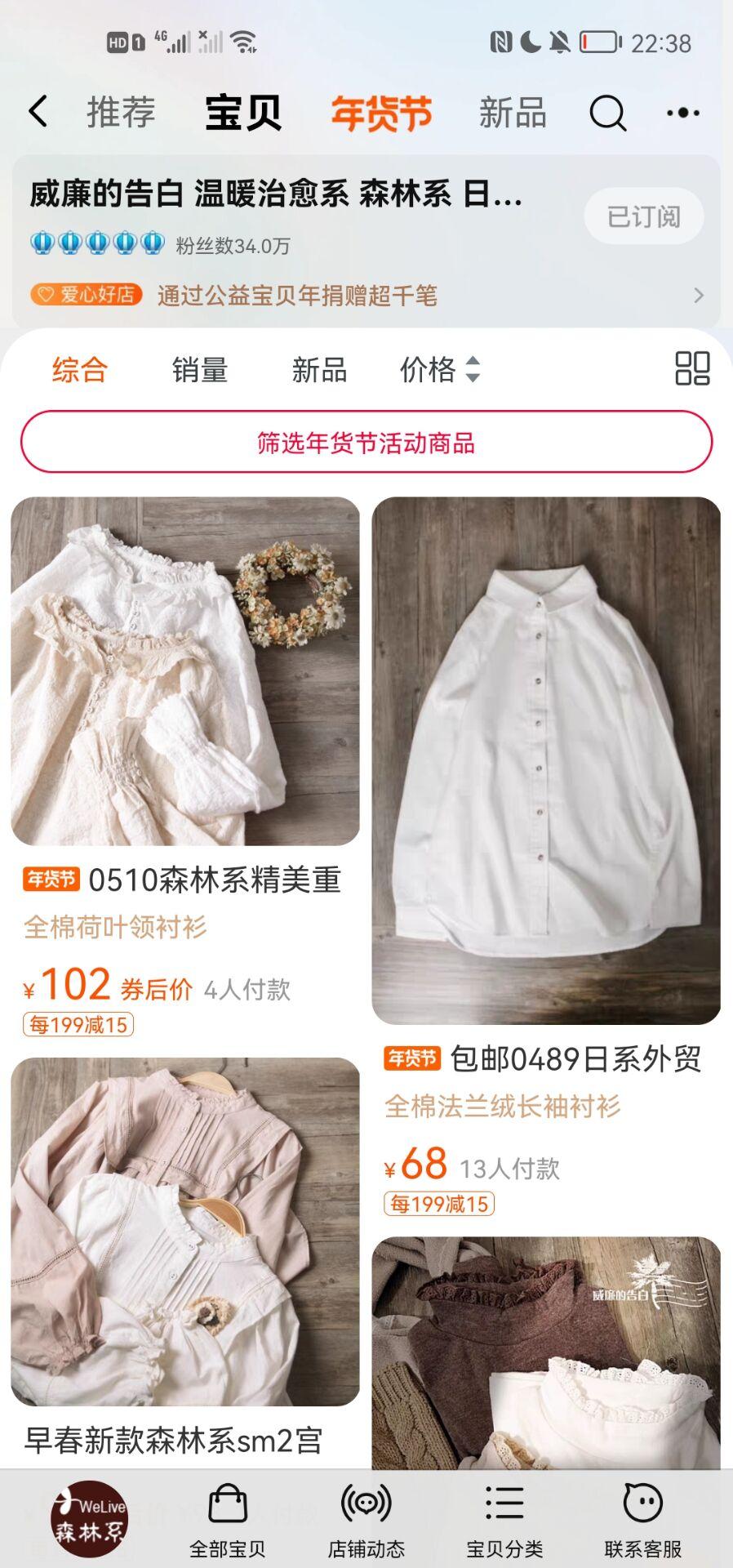
Task: Switch to the 年货节 tab
Action: pyautogui.click(x=381, y=113)
